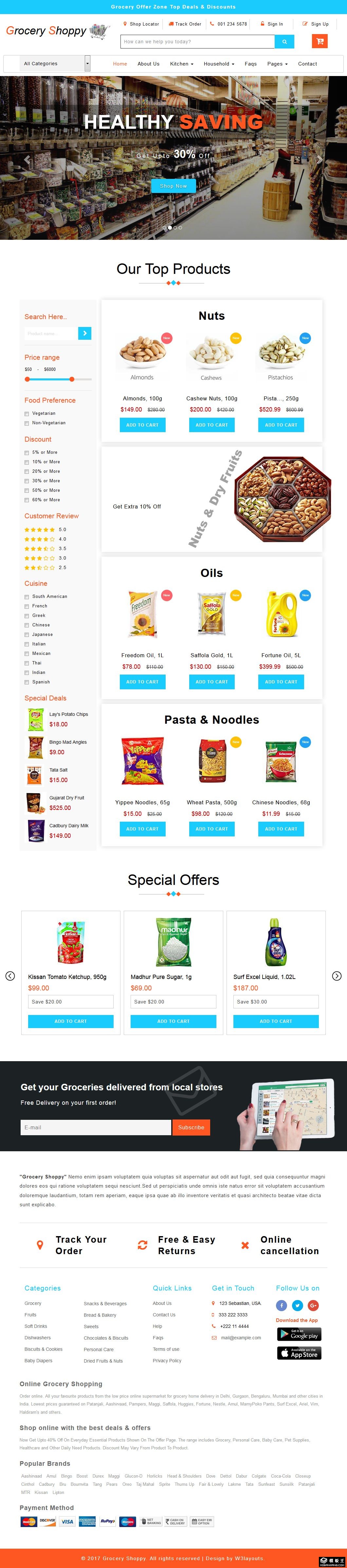
Task: Open Lay's Potato Chips special deal
Action: (68, 714)
